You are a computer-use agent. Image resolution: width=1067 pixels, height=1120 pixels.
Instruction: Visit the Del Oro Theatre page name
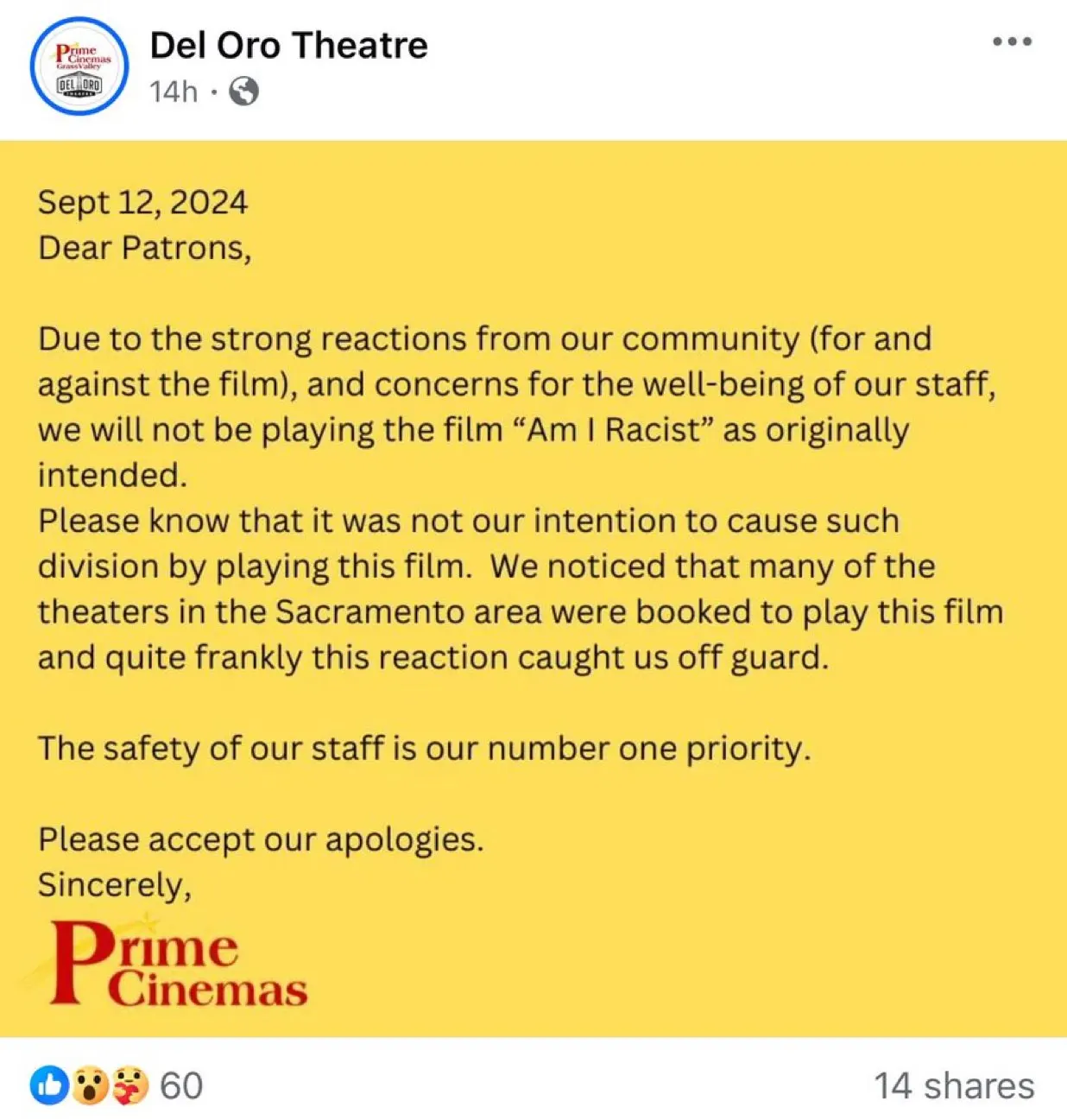point(288,45)
